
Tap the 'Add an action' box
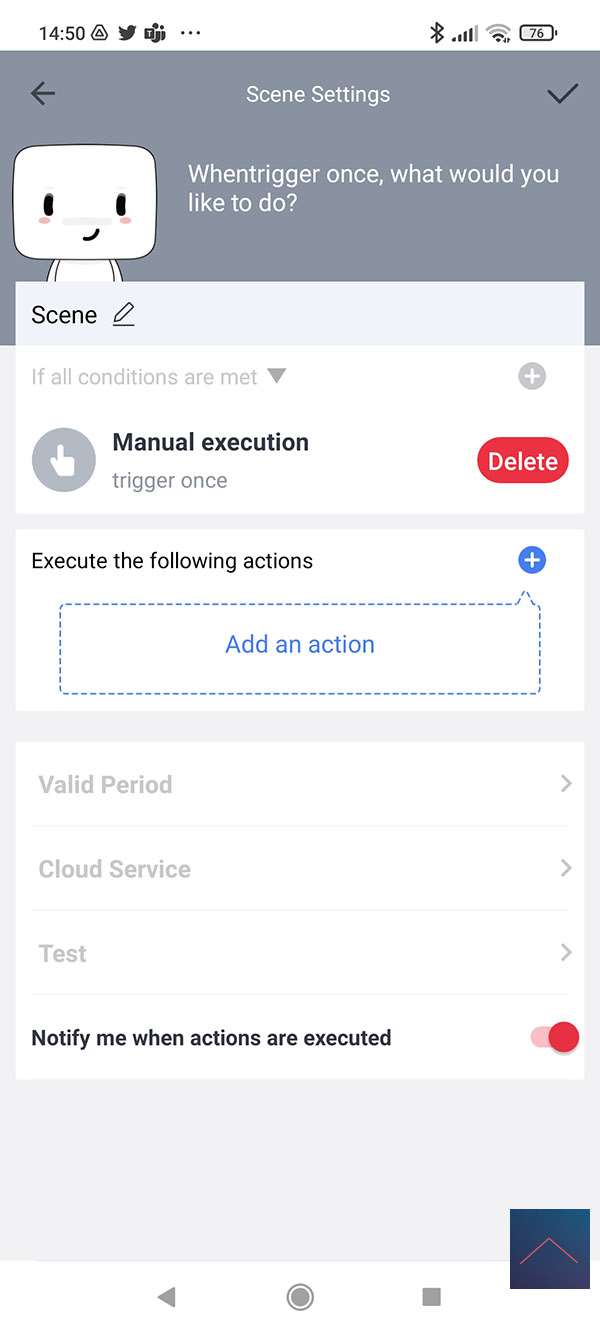[300, 645]
